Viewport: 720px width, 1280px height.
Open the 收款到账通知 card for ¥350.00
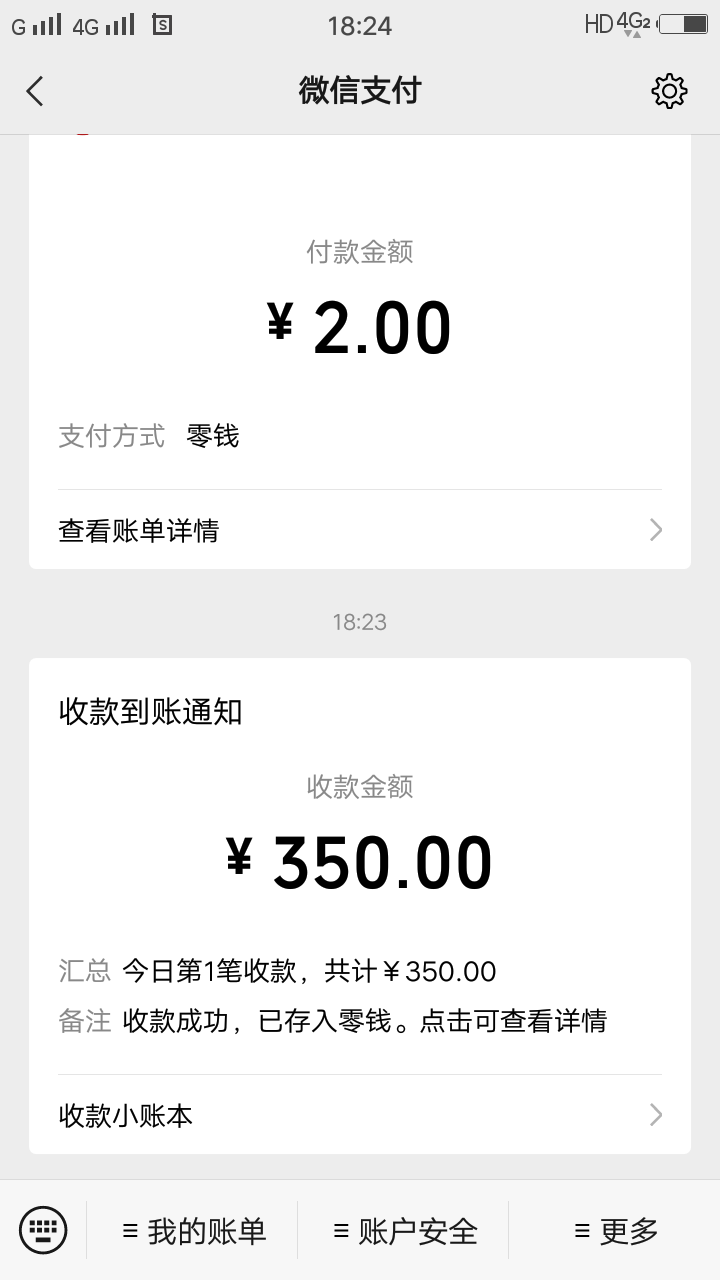(360, 860)
